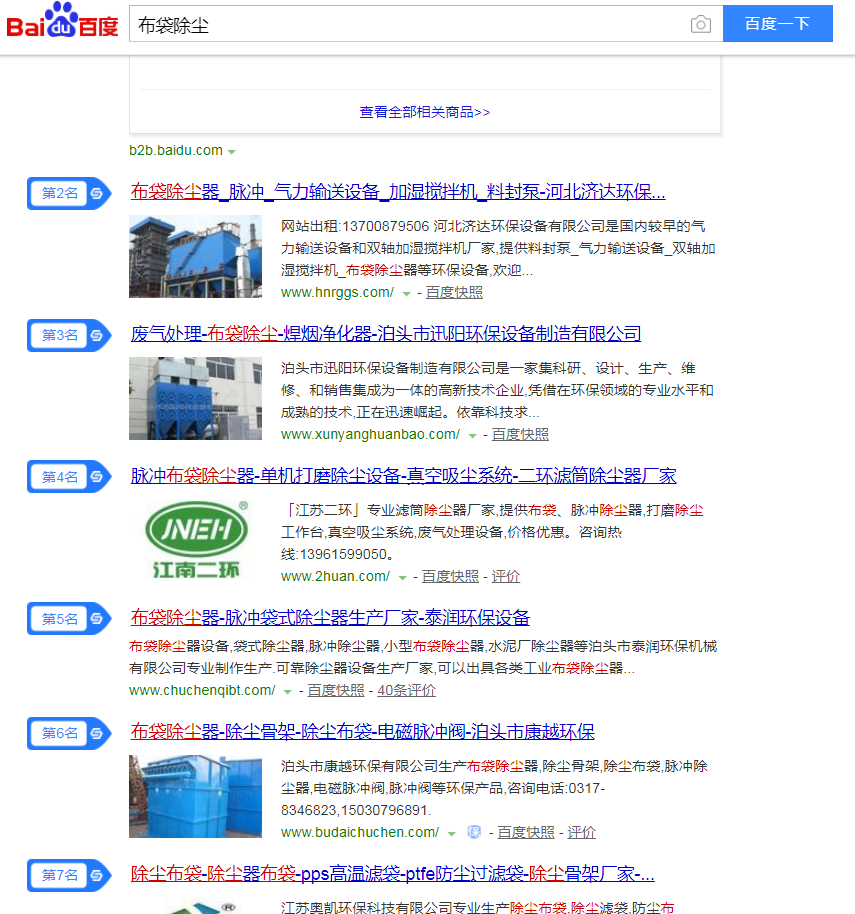Open 百度快照 for www.2huan.com result
This screenshot has height=914, width=855.
coord(450,577)
